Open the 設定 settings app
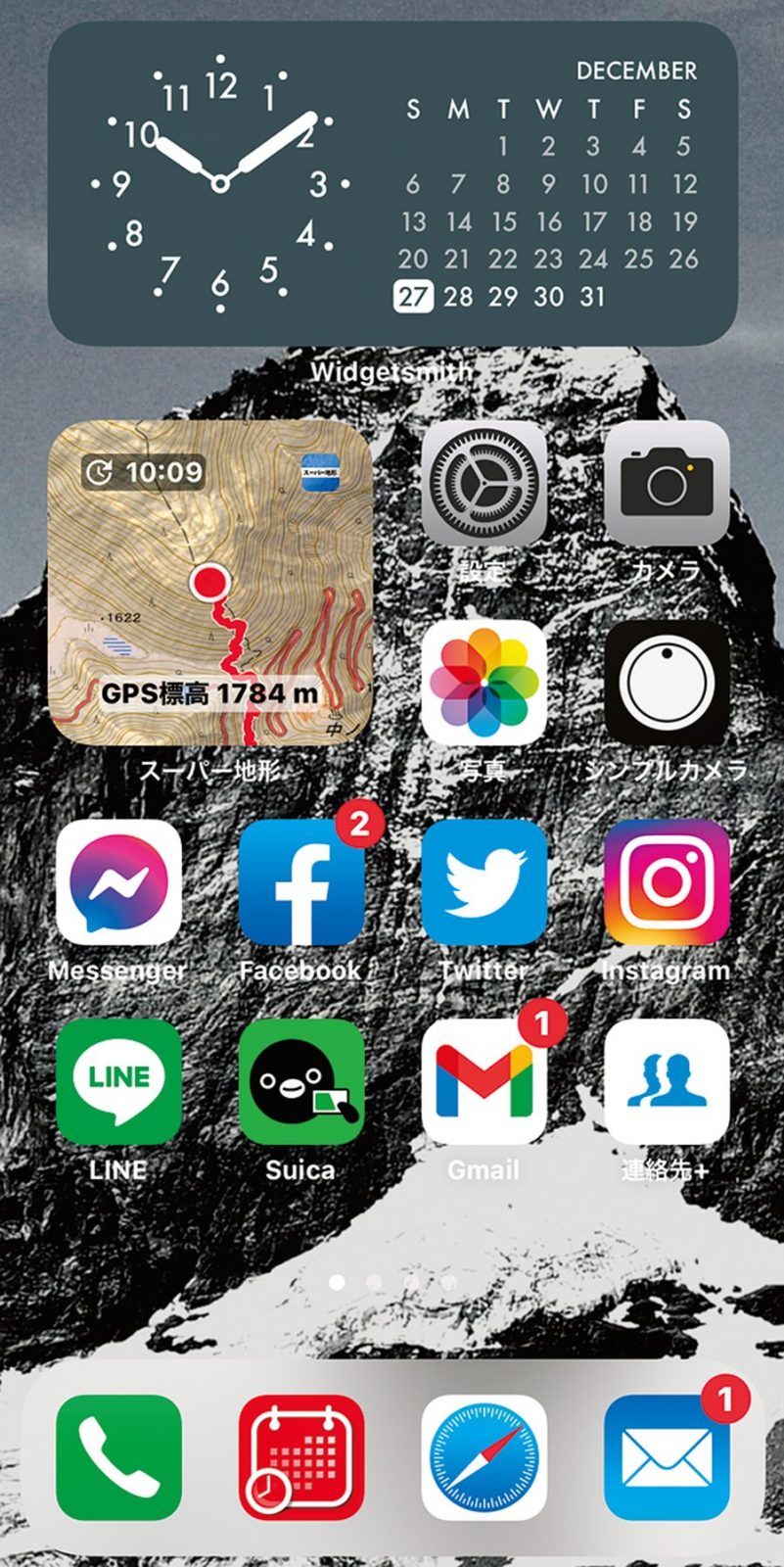784x1567 pixels. click(x=484, y=484)
